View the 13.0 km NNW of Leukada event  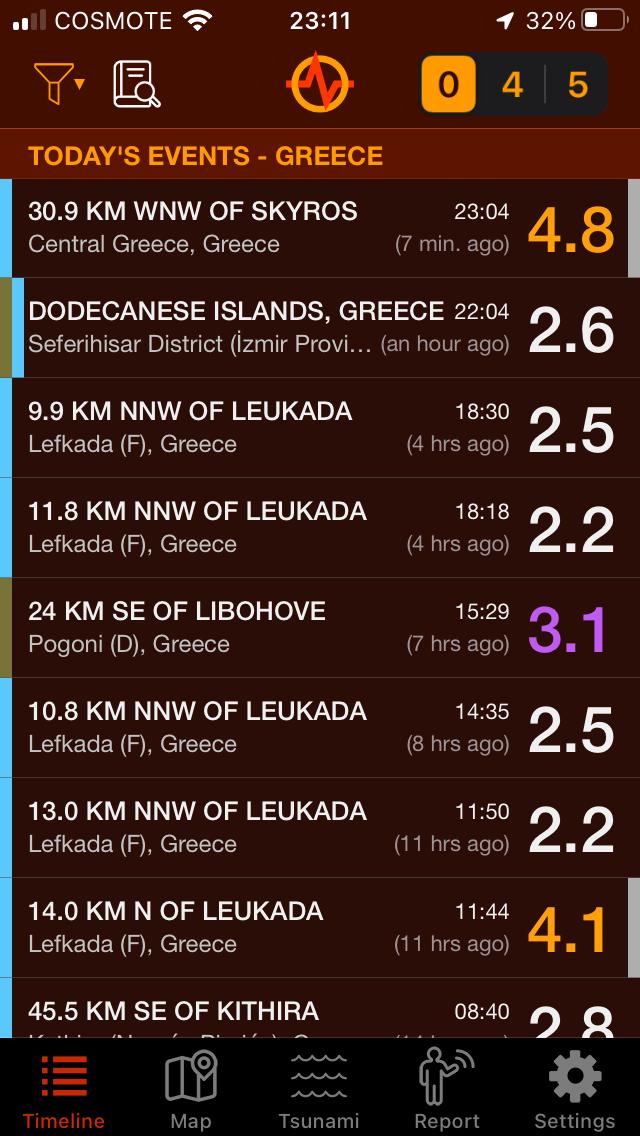click(x=320, y=828)
